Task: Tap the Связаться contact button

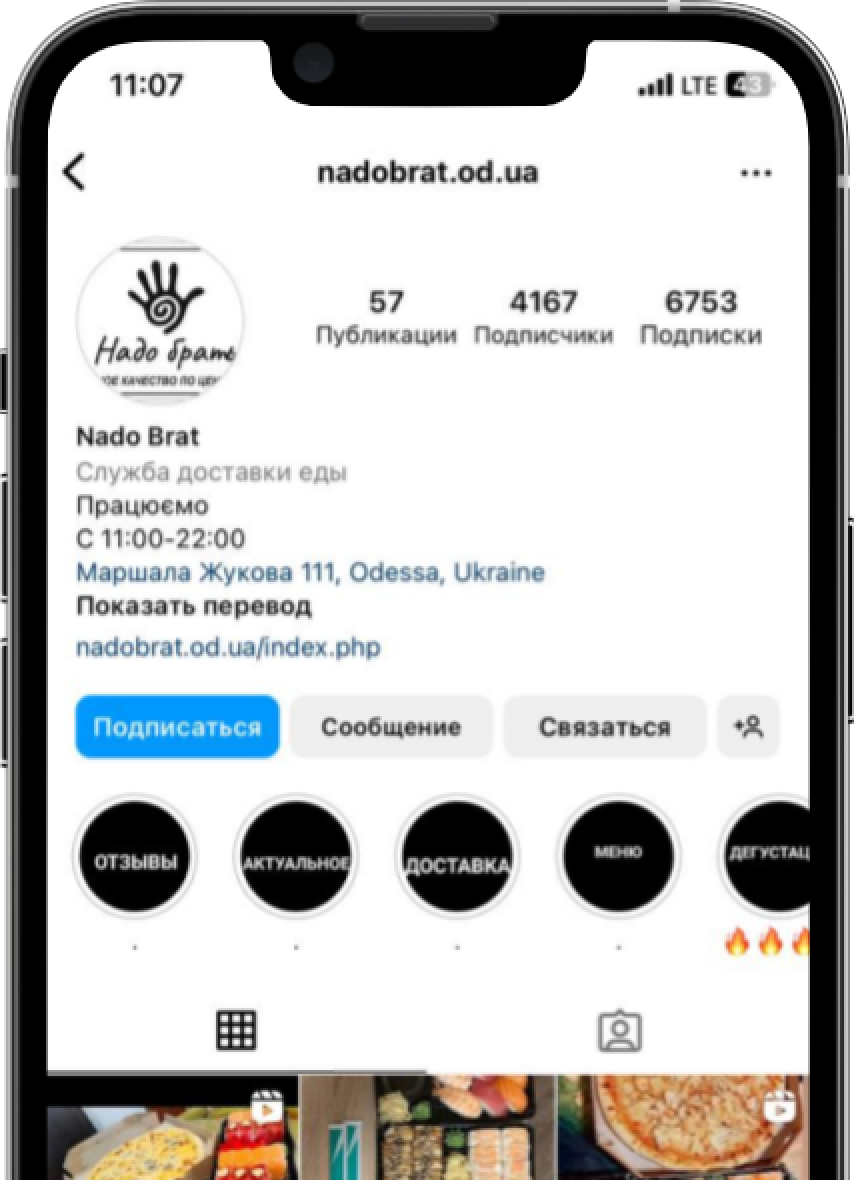Action: coord(604,727)
